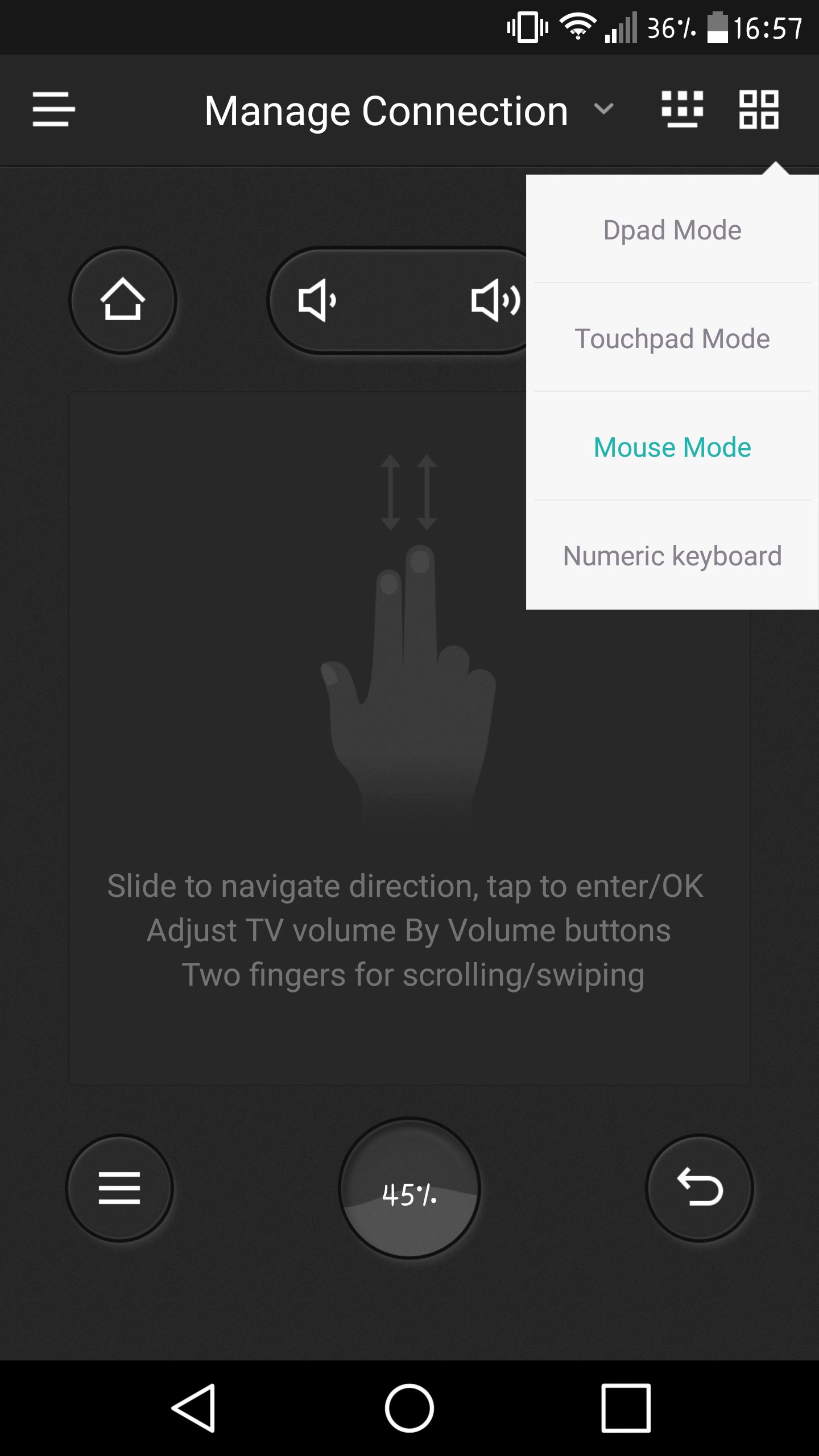
Task: Go back with the system navigation bar
Action: click(x=193, y=1408)
